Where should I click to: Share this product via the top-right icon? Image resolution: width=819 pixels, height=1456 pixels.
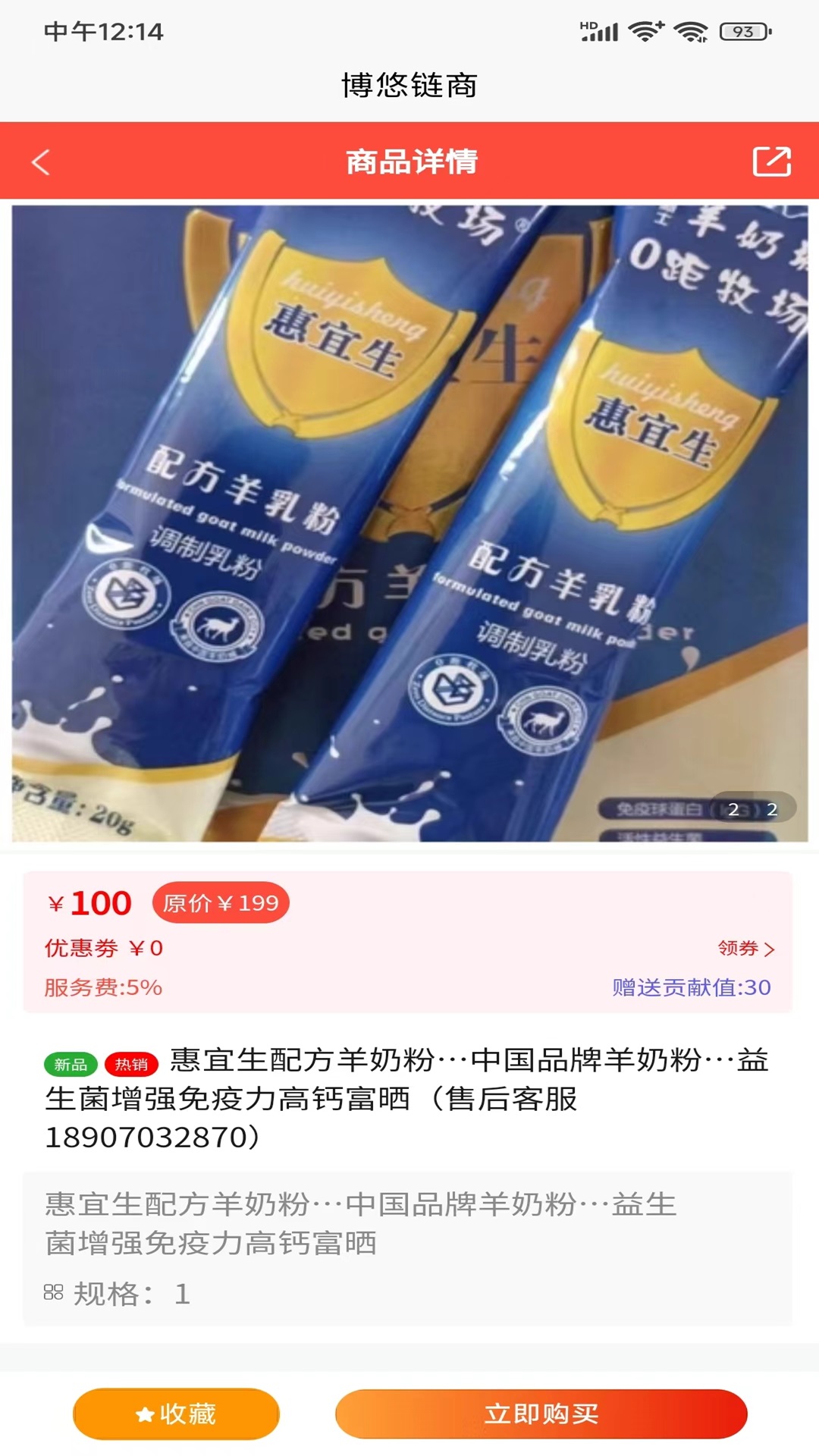771,162
